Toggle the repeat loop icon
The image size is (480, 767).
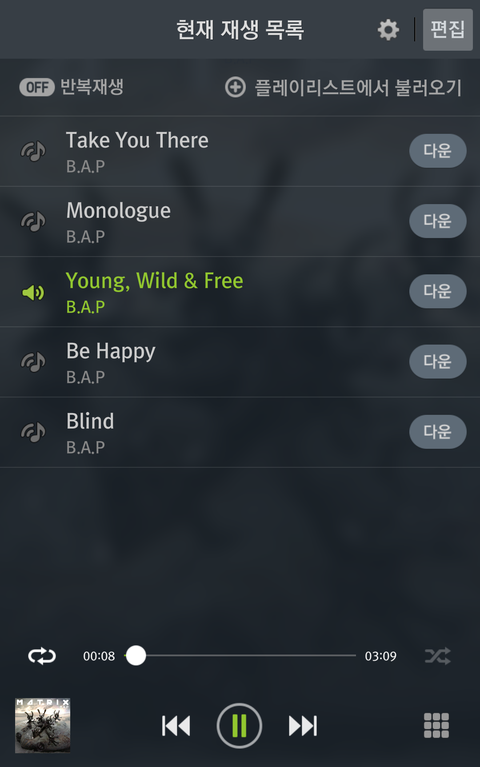[42, 656]
